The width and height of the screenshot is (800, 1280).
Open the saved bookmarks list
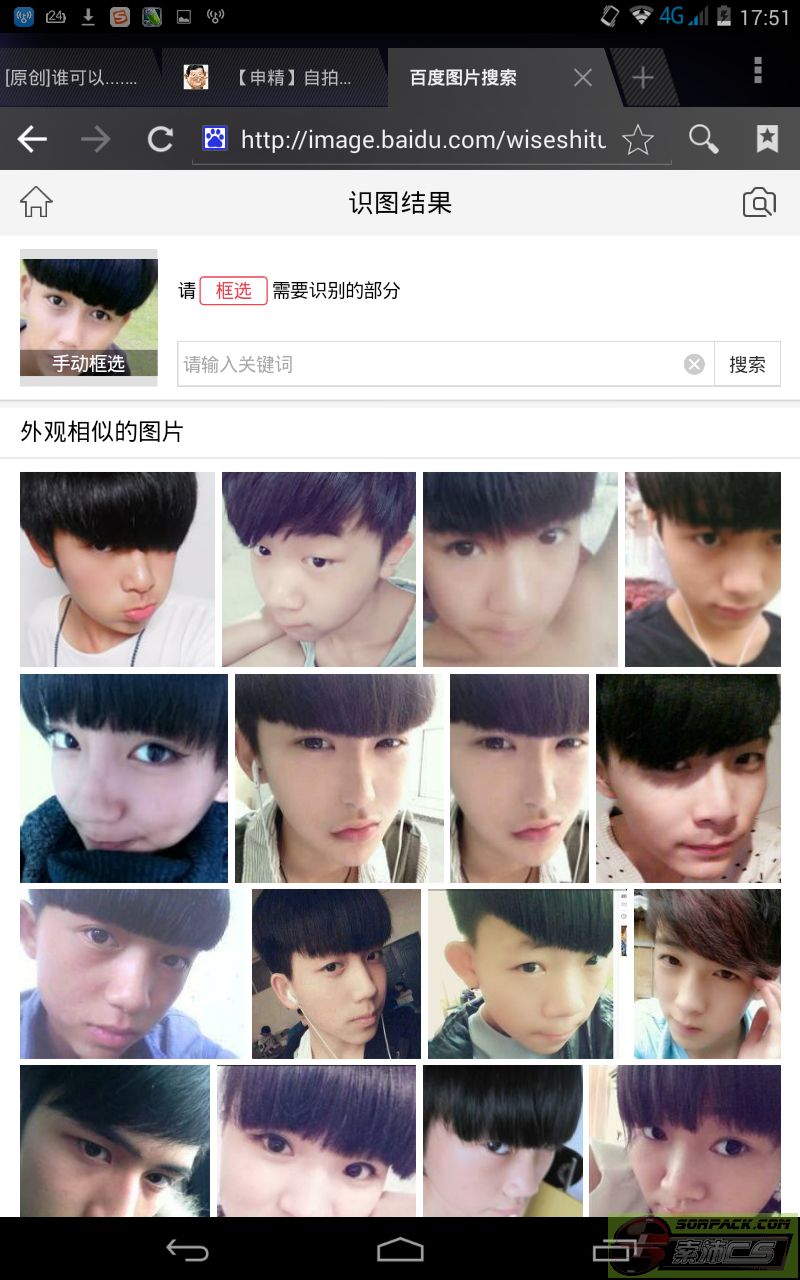tap(767, 139)
